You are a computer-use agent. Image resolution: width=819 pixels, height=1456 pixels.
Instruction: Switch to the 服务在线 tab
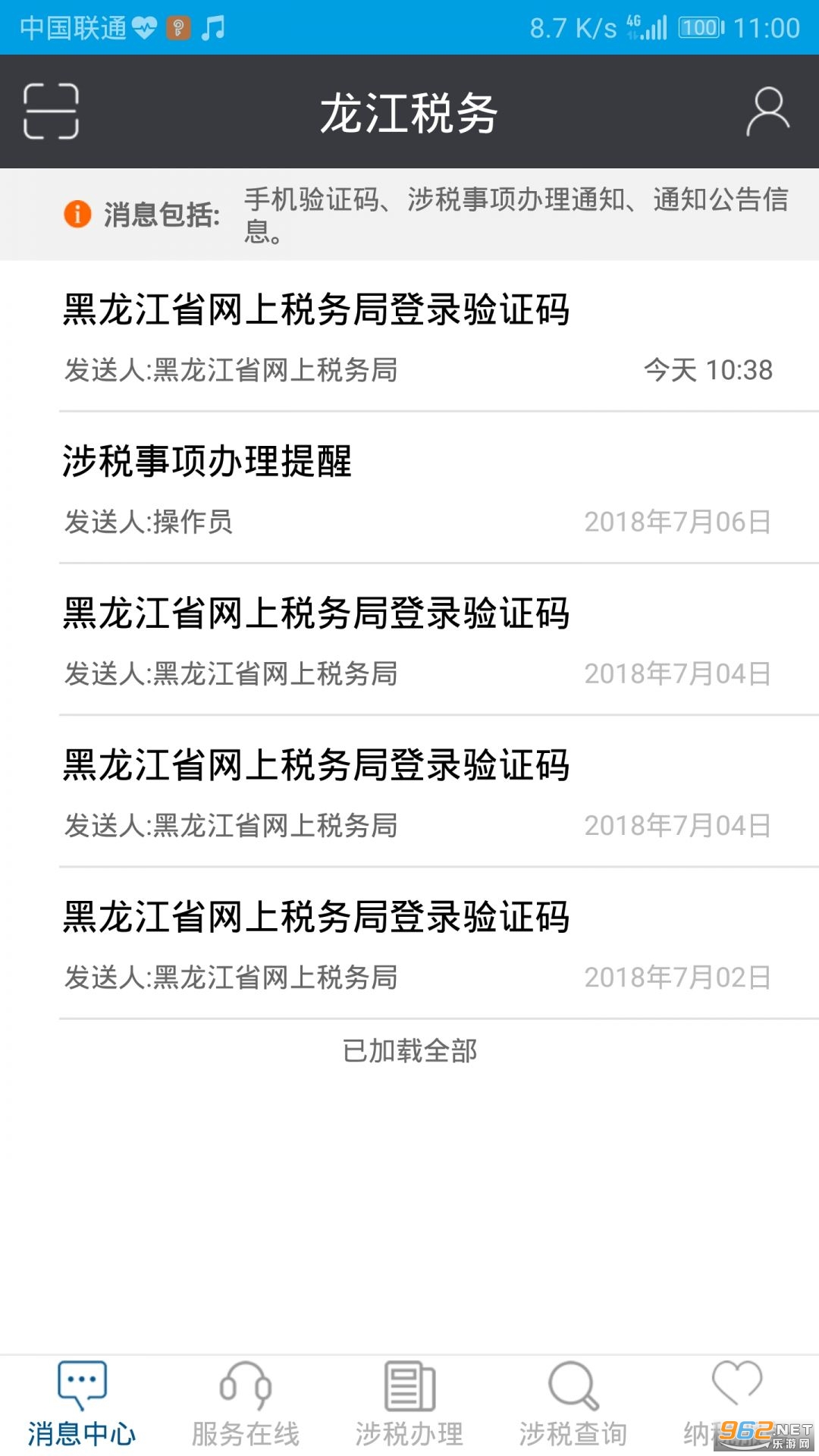[246, 1404]
